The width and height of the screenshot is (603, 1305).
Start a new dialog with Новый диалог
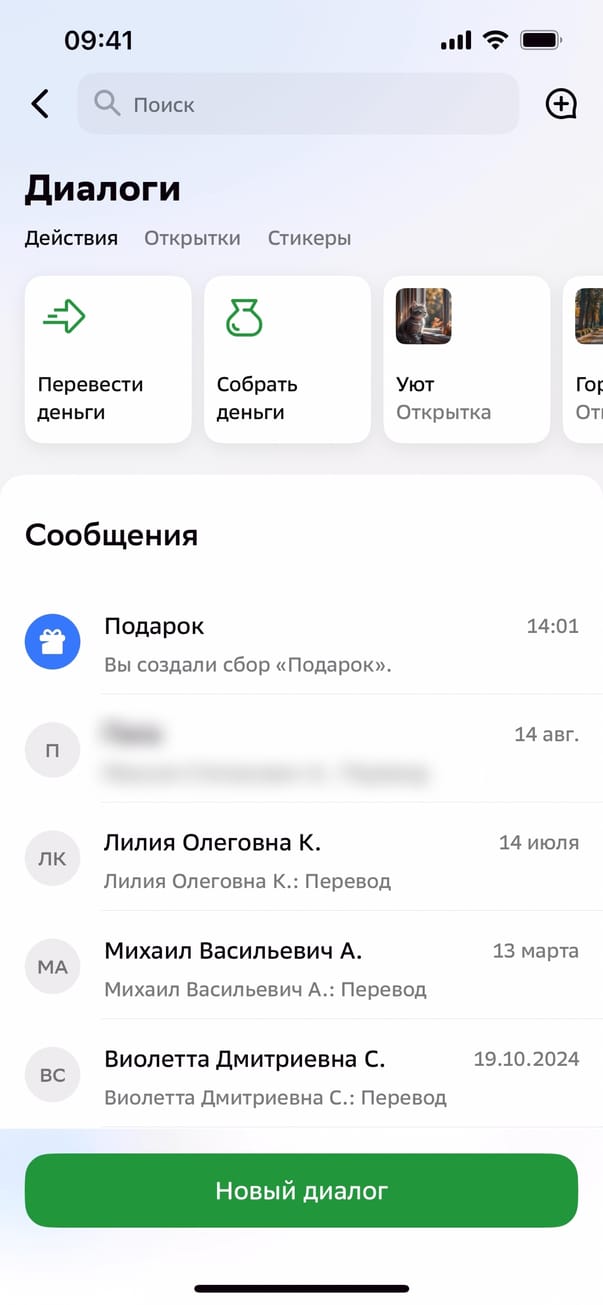(x=301, y=1190)
